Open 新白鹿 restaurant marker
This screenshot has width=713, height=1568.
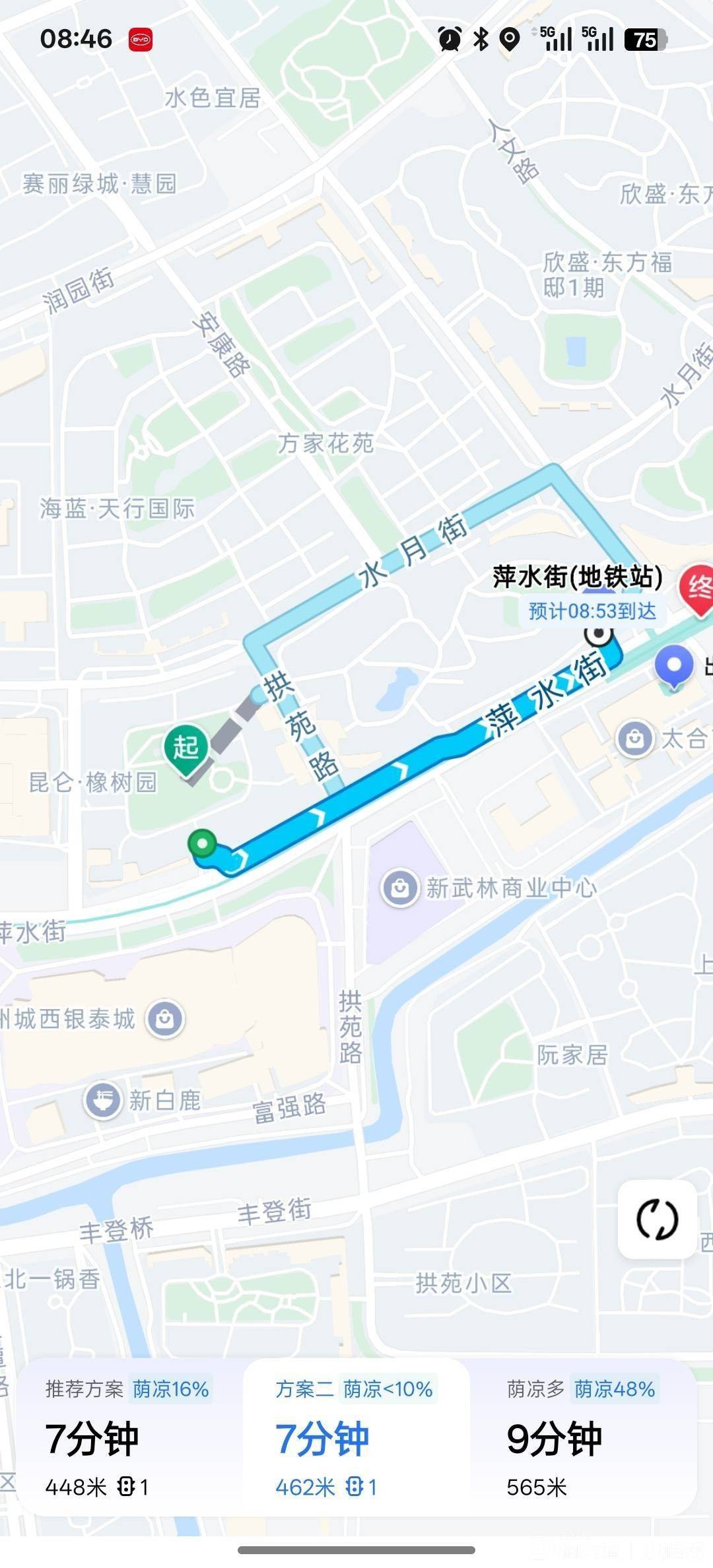coord(103,1099)
